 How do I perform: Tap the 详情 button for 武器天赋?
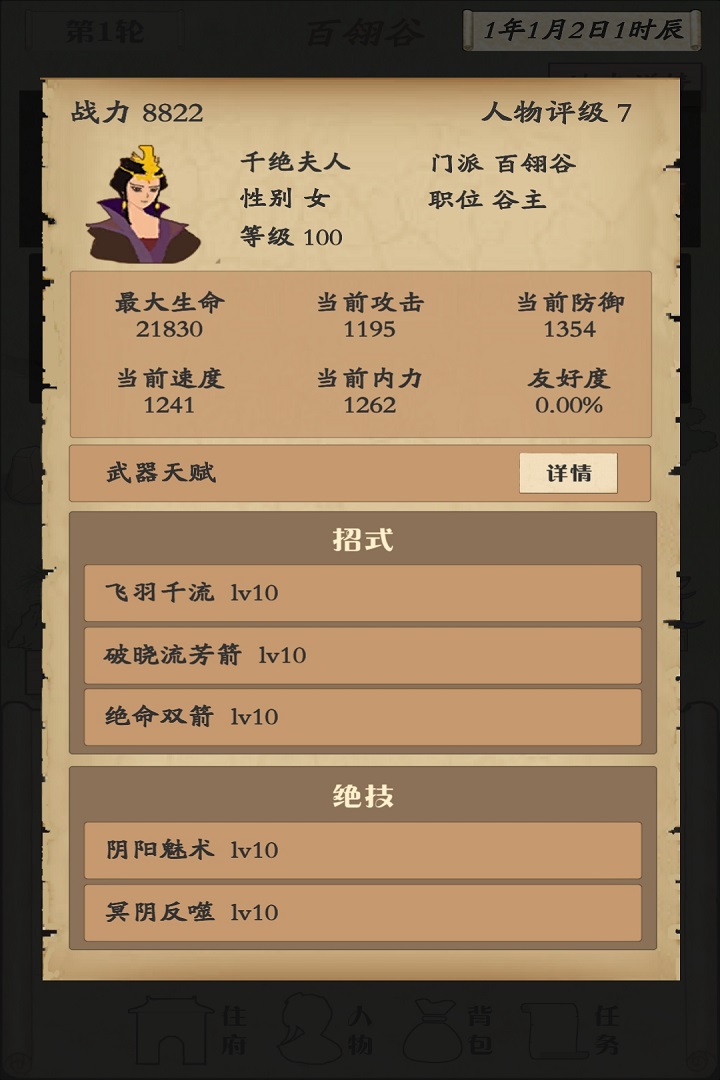tap(568, 473)
